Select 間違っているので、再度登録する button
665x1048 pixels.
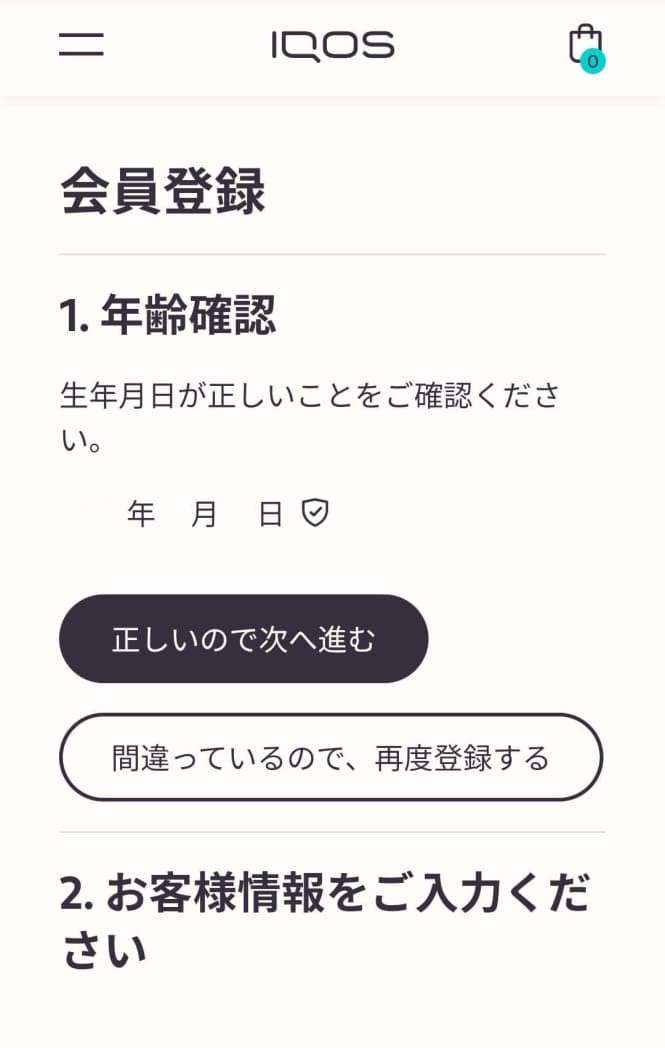331,757
